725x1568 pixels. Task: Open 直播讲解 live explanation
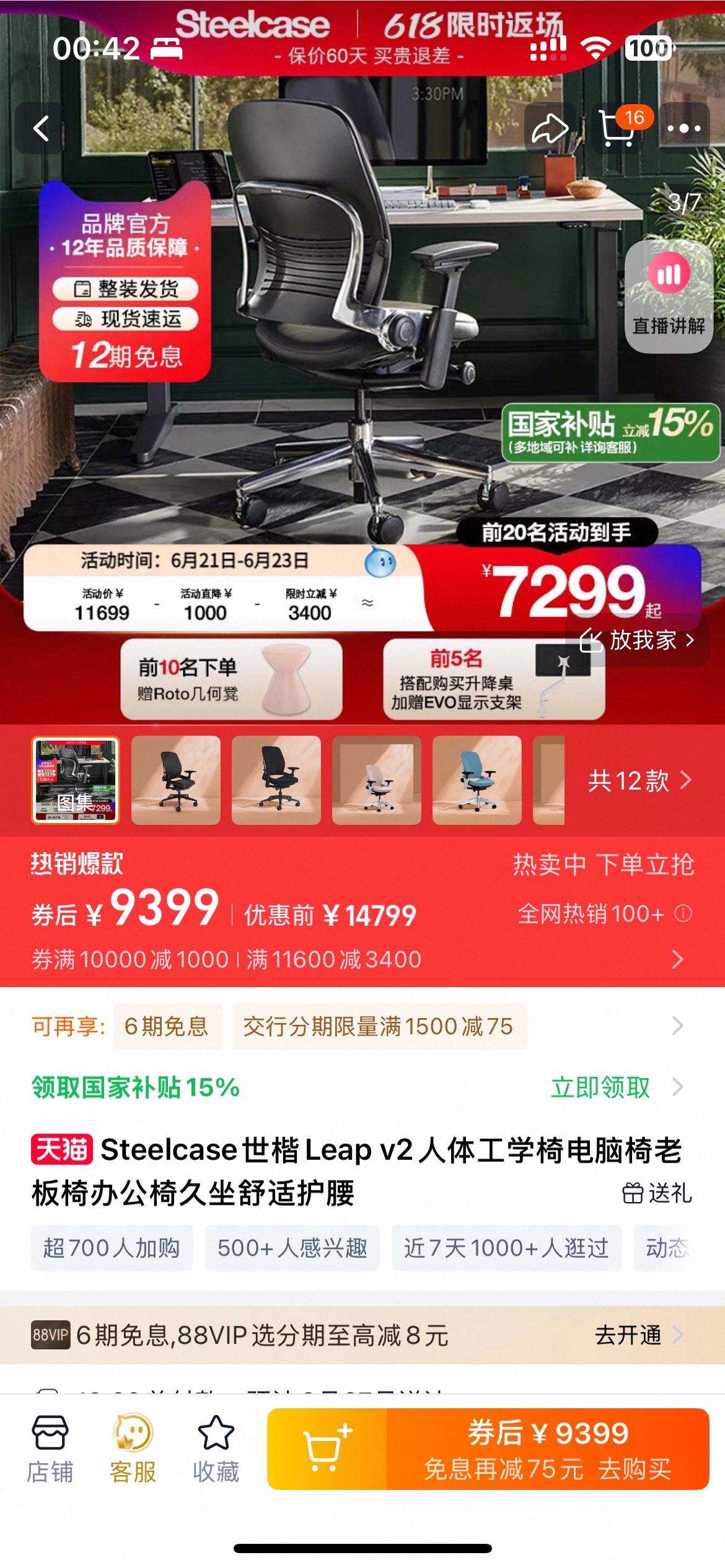tap(669, 296)
